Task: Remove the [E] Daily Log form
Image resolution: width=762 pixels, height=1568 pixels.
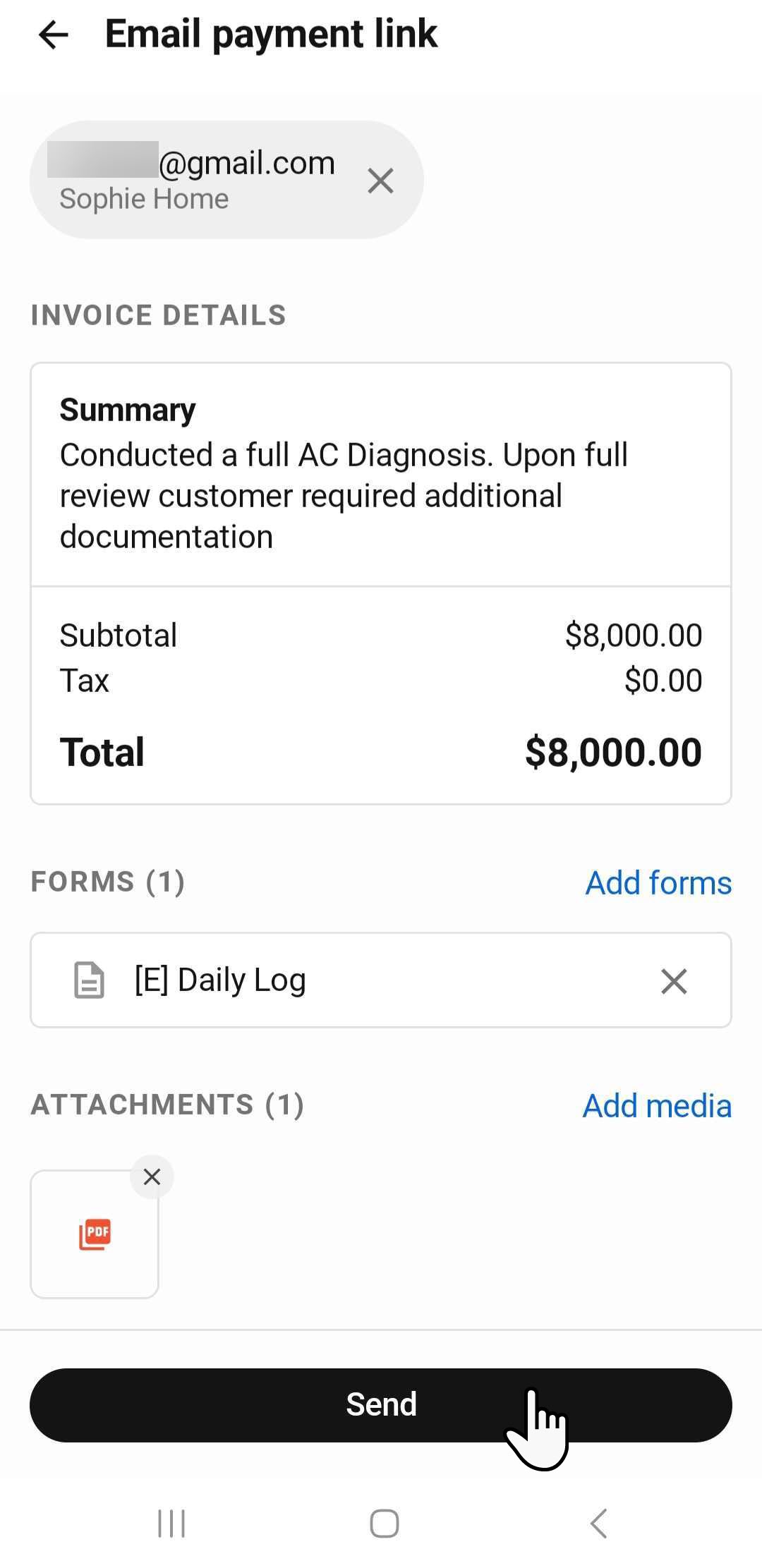Action: (674, 981)
